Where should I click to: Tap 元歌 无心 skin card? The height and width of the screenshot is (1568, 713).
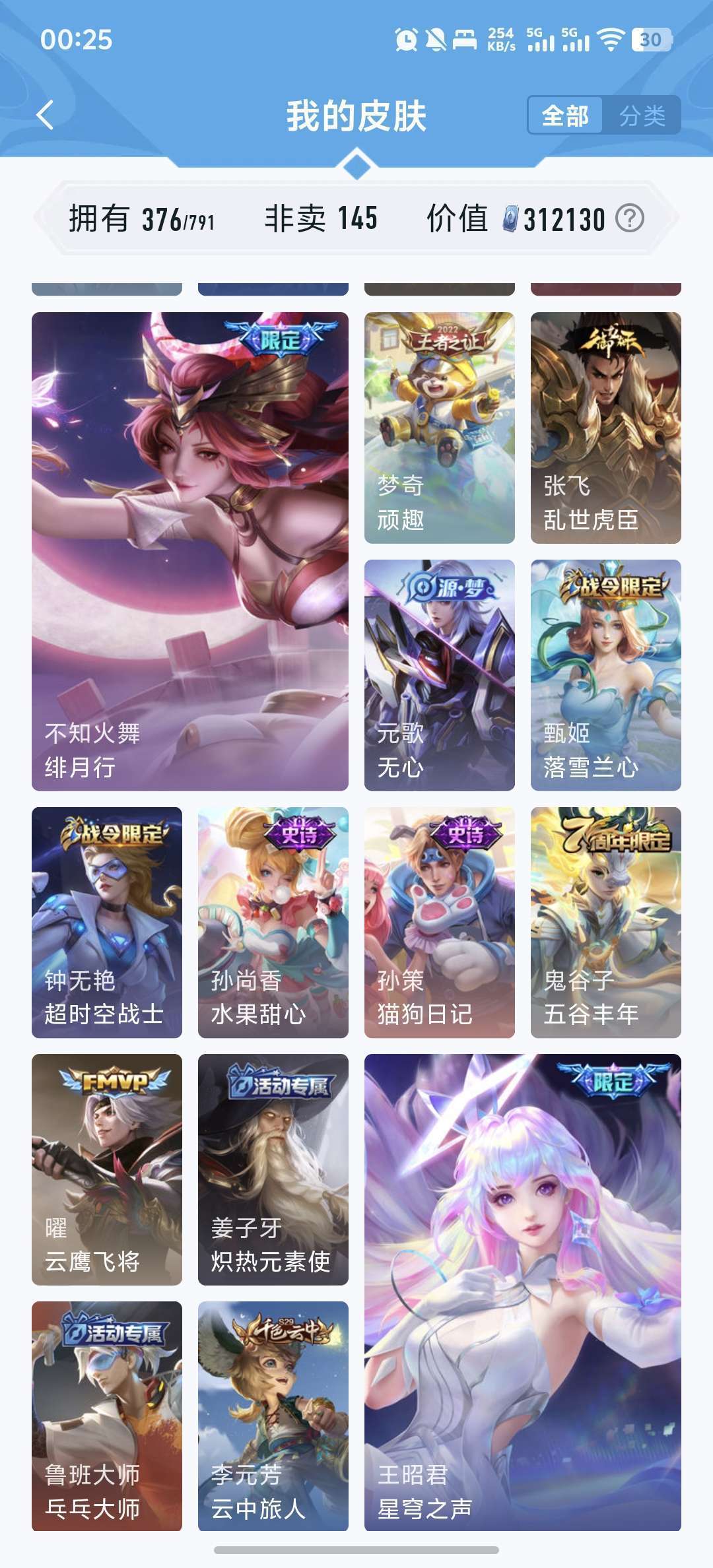point(440,675)
